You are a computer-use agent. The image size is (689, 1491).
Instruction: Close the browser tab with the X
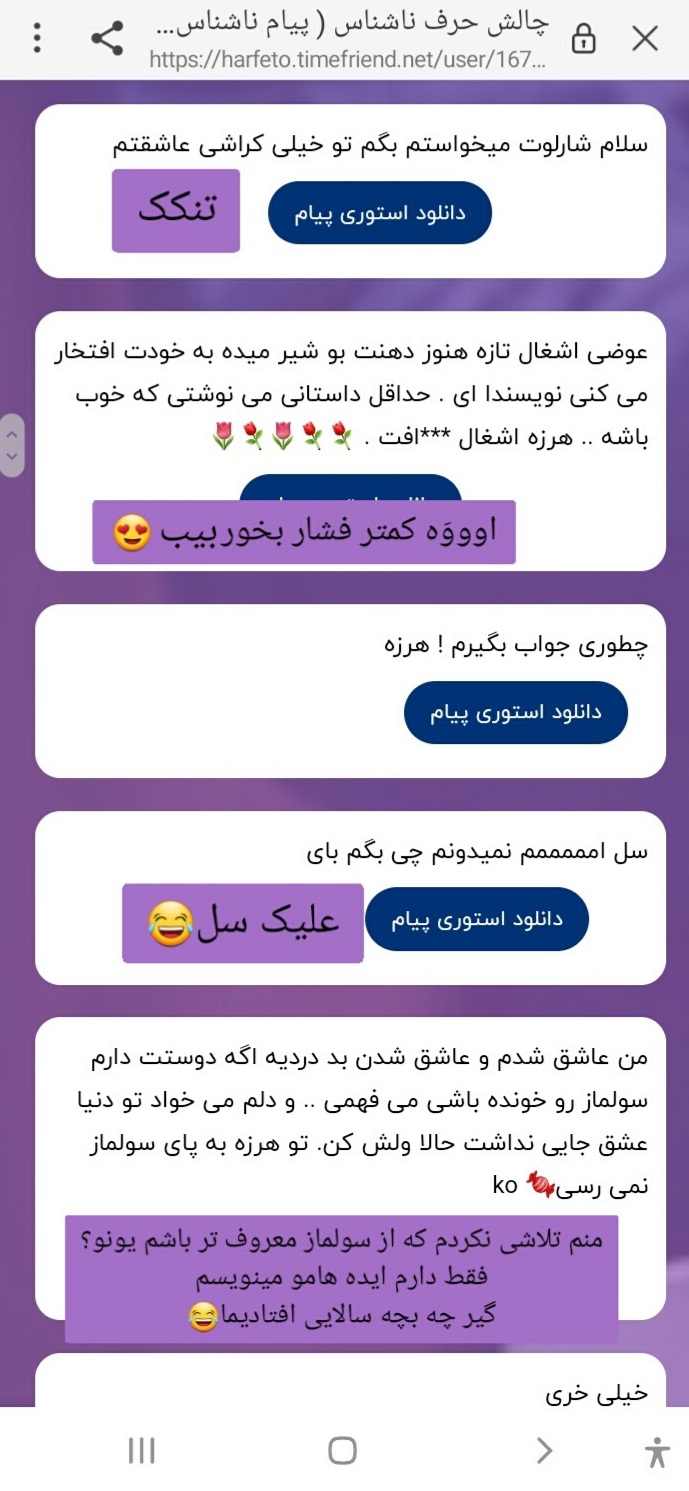645,39
